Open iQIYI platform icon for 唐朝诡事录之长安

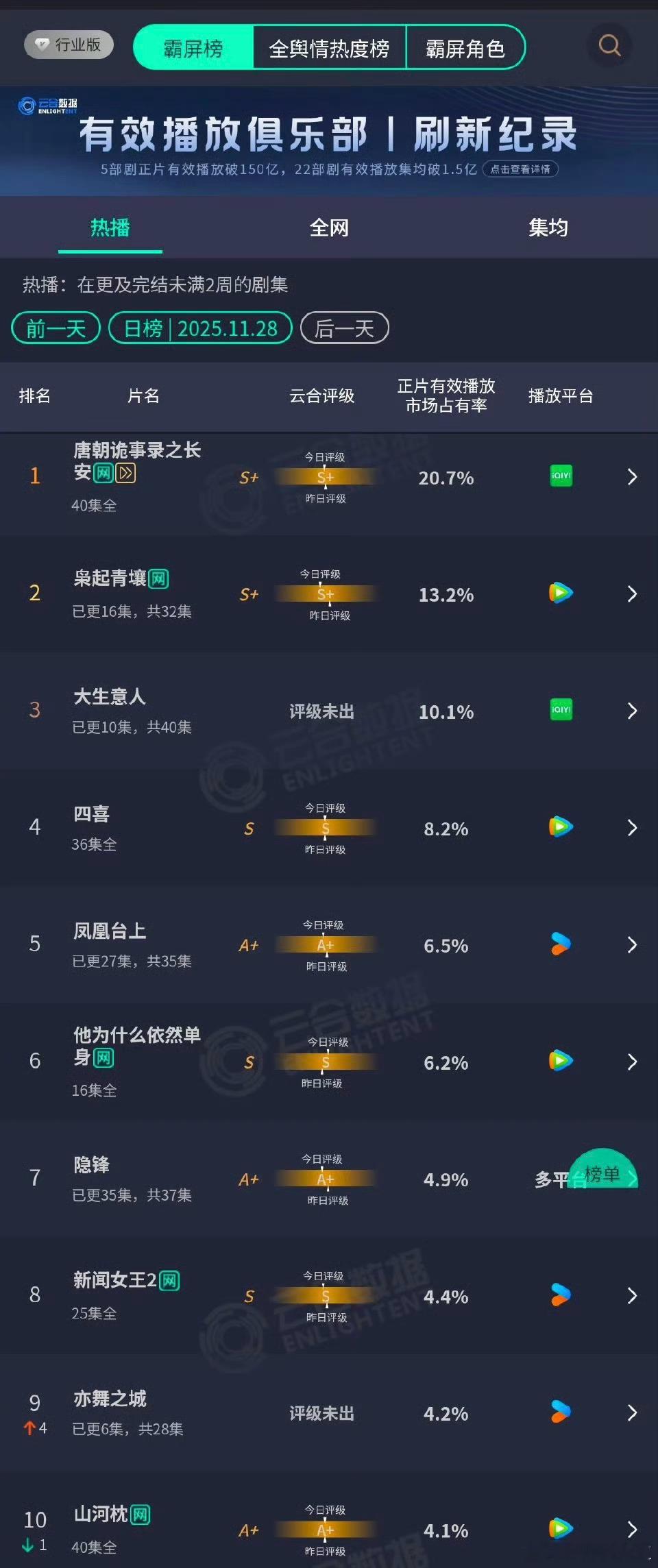[561, 477]
